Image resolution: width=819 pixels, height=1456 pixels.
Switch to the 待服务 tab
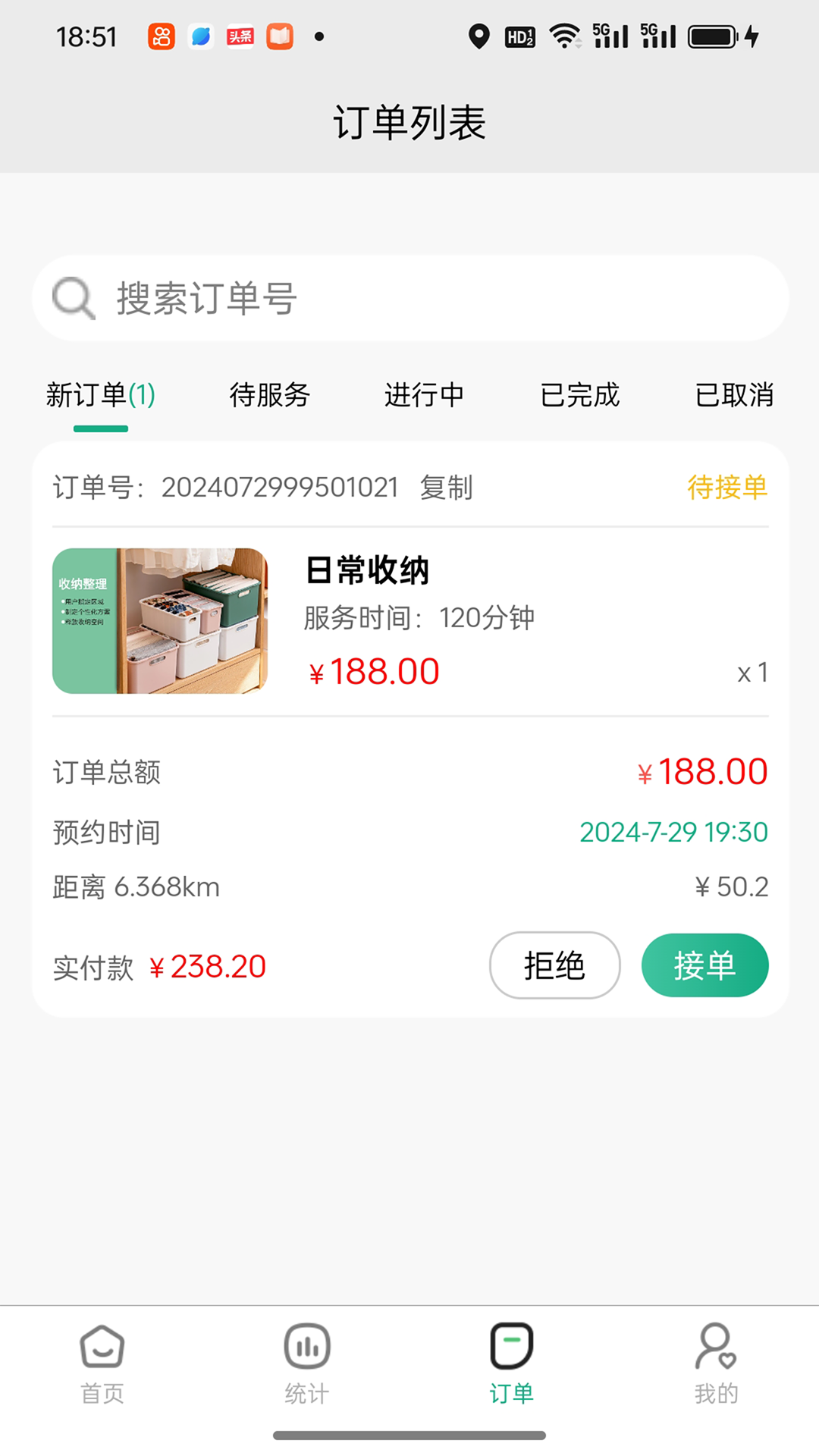tap(269, 395)
